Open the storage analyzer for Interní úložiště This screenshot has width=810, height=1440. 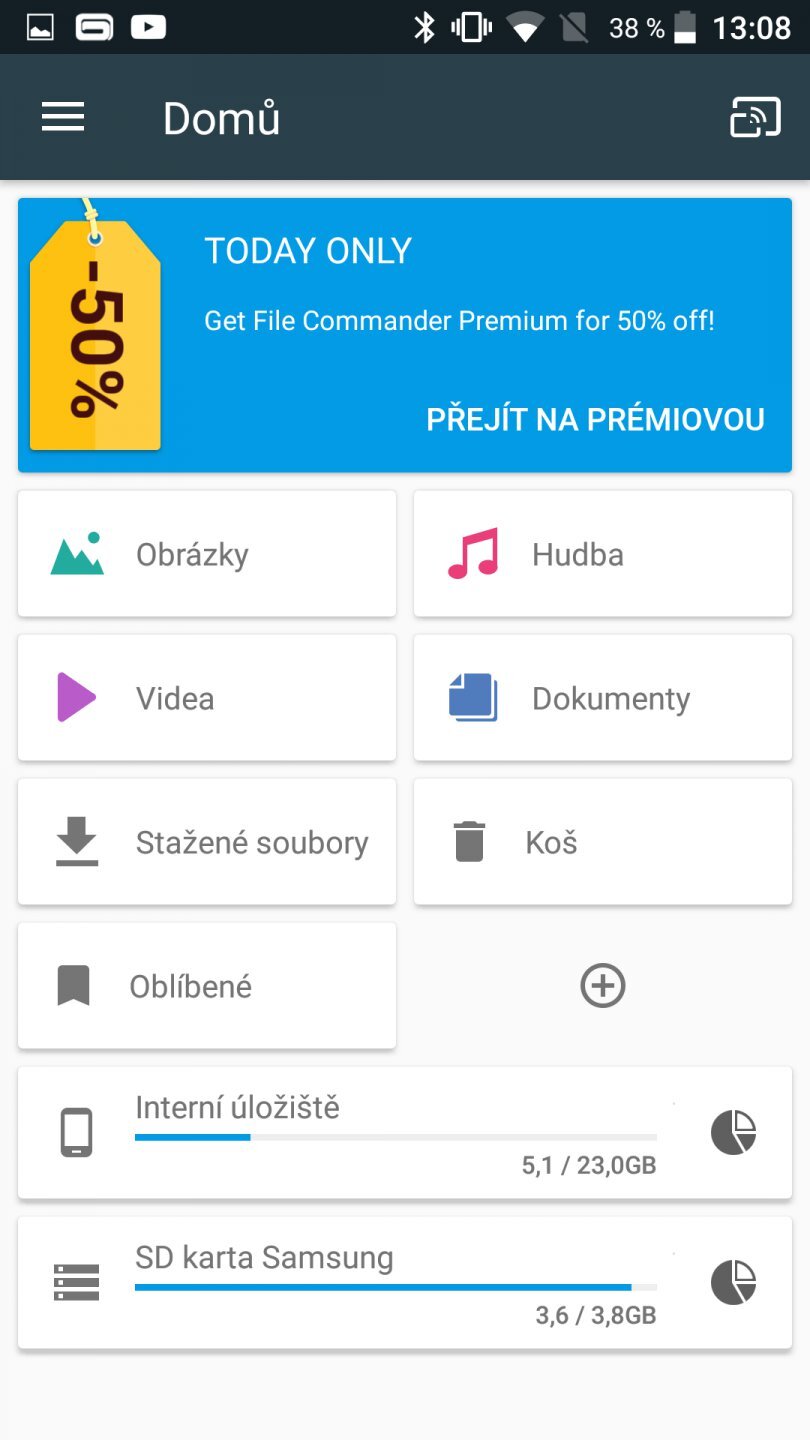click(733, 1133)
